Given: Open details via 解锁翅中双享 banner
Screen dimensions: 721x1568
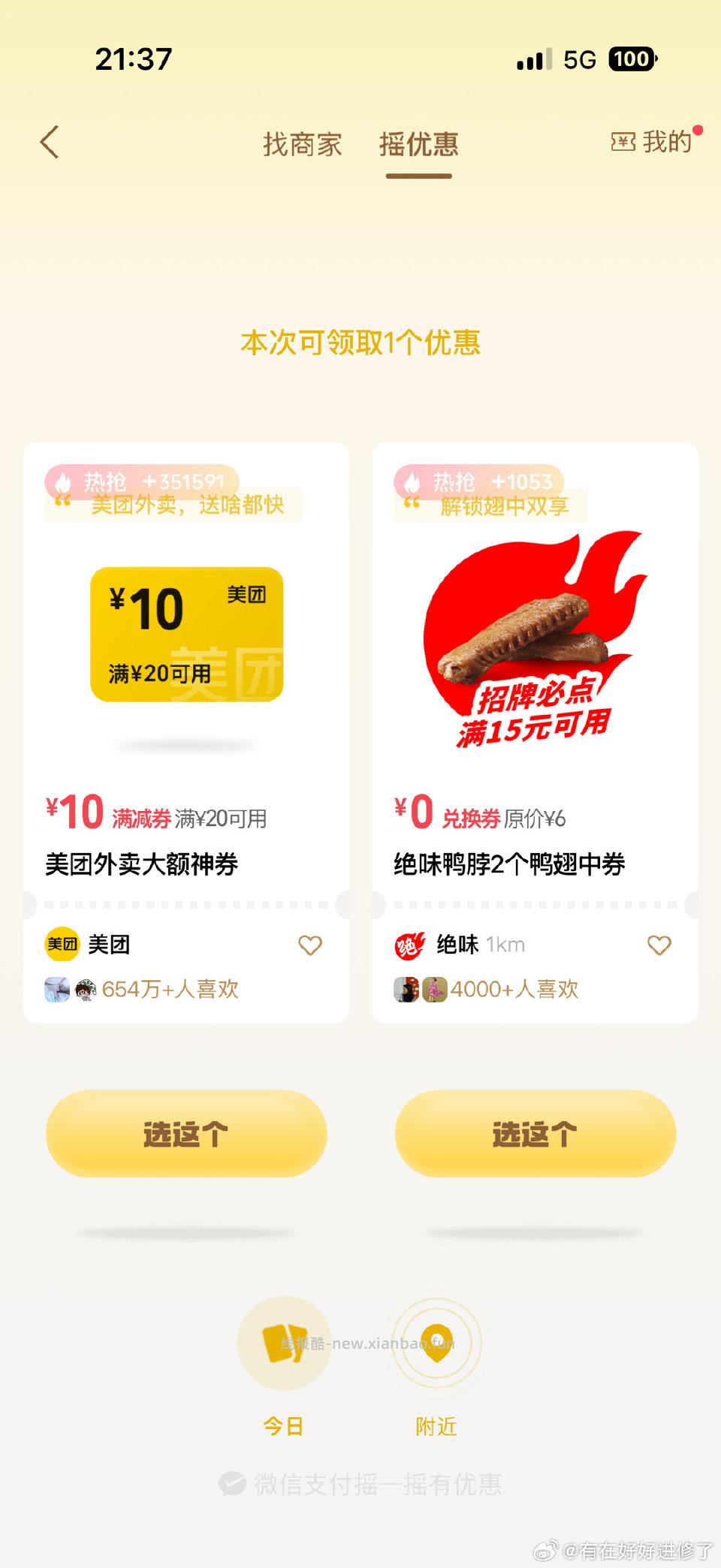Looking at the screenshot, I should coord(505,507).
